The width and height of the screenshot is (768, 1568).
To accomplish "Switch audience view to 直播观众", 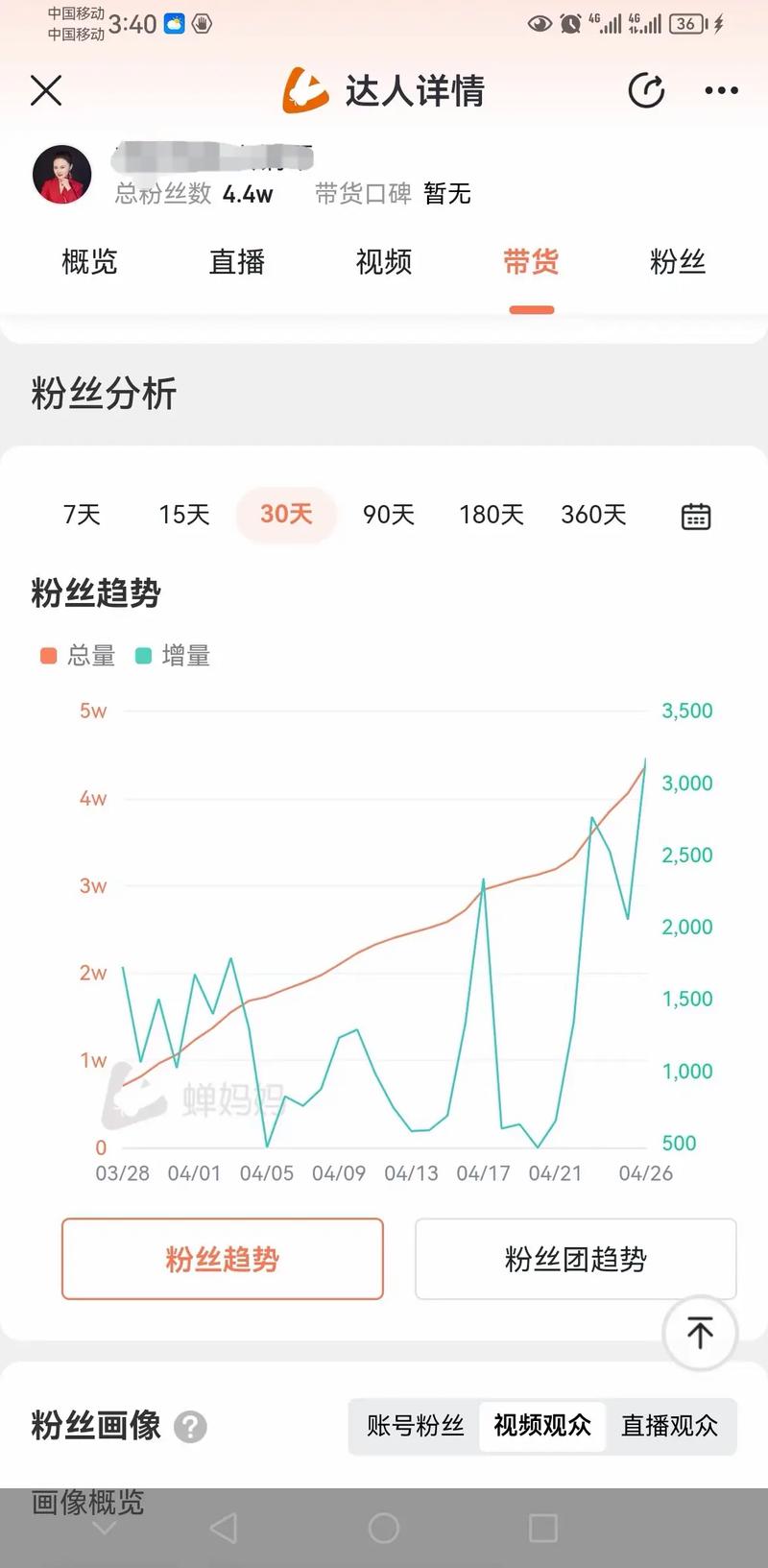I will click(x=669, y=1427).
